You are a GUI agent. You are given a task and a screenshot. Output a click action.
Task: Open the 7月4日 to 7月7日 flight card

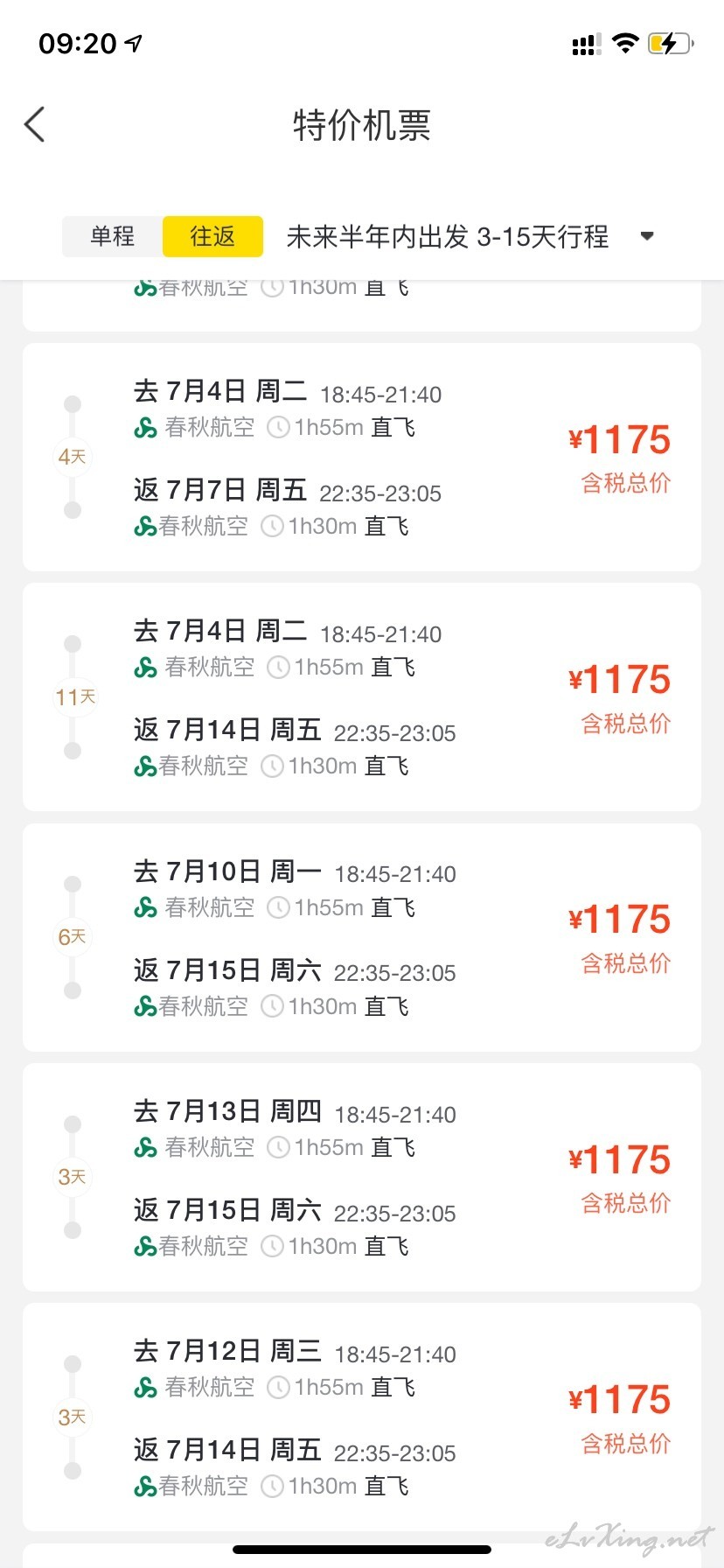pyautogui.click(x=362, y=458)
